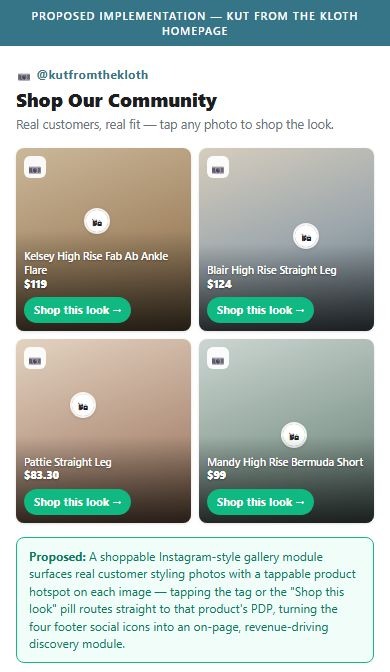Tap Shop this look for Pattie Straight Leg
390x672 pixels.
click(x=78, y=502)
